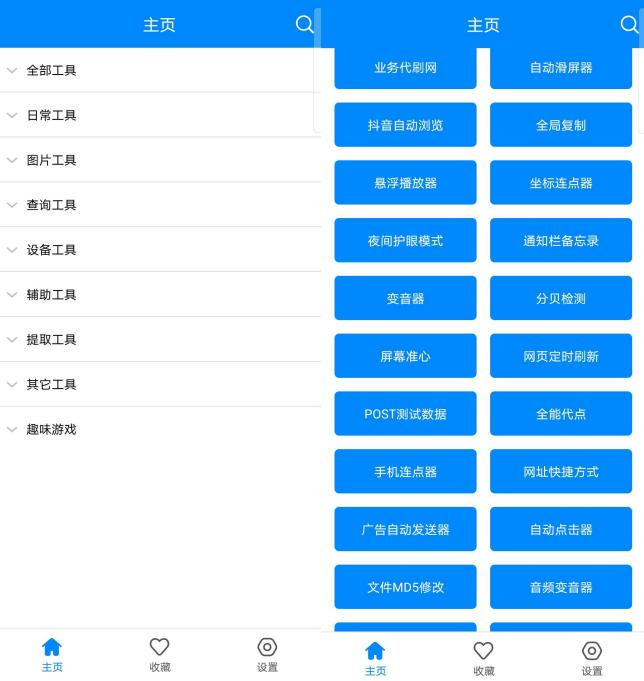Open the 全局复制 tool
Image resolution: width=644 pixels, height=681 pixels.
(x=561, y=125)
